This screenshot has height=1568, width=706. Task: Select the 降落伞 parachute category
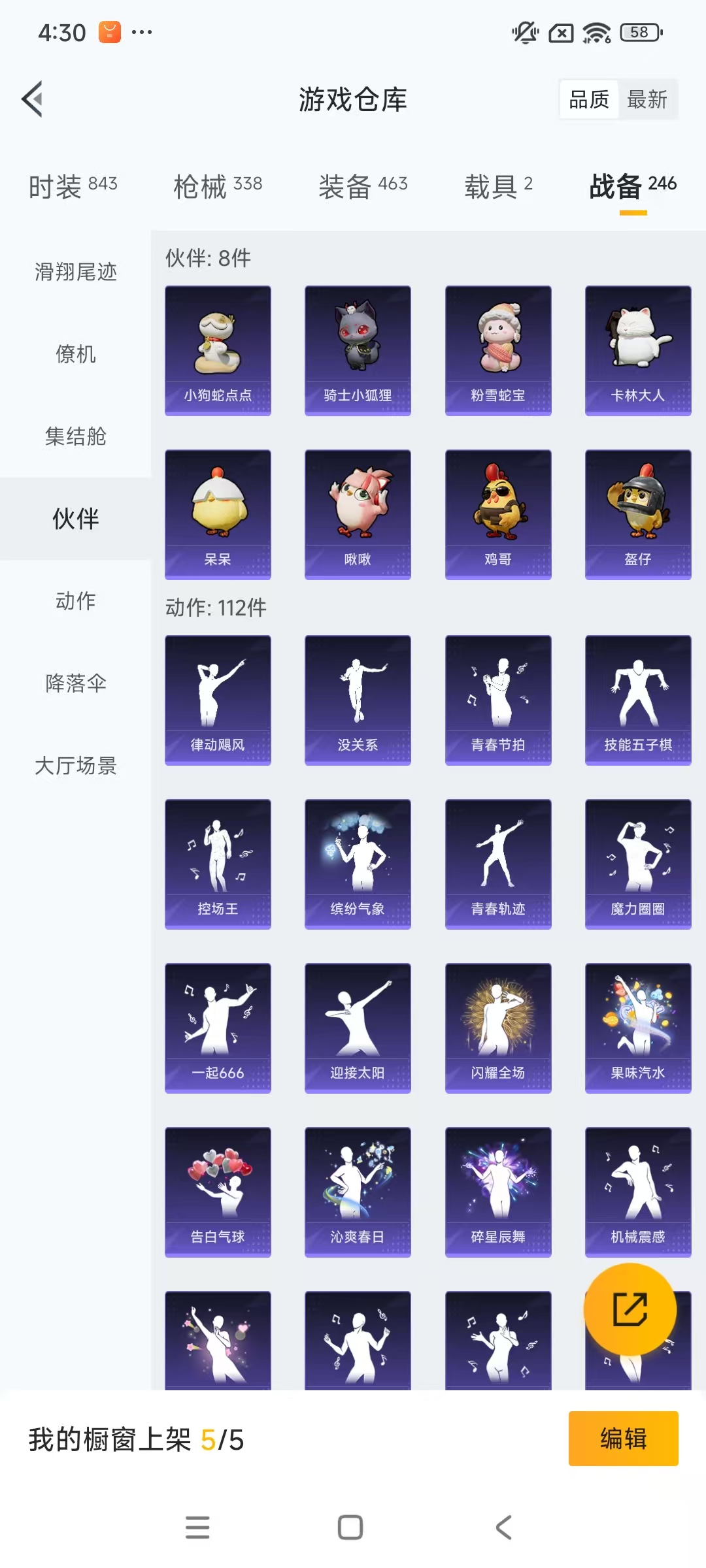click(74, 684)
